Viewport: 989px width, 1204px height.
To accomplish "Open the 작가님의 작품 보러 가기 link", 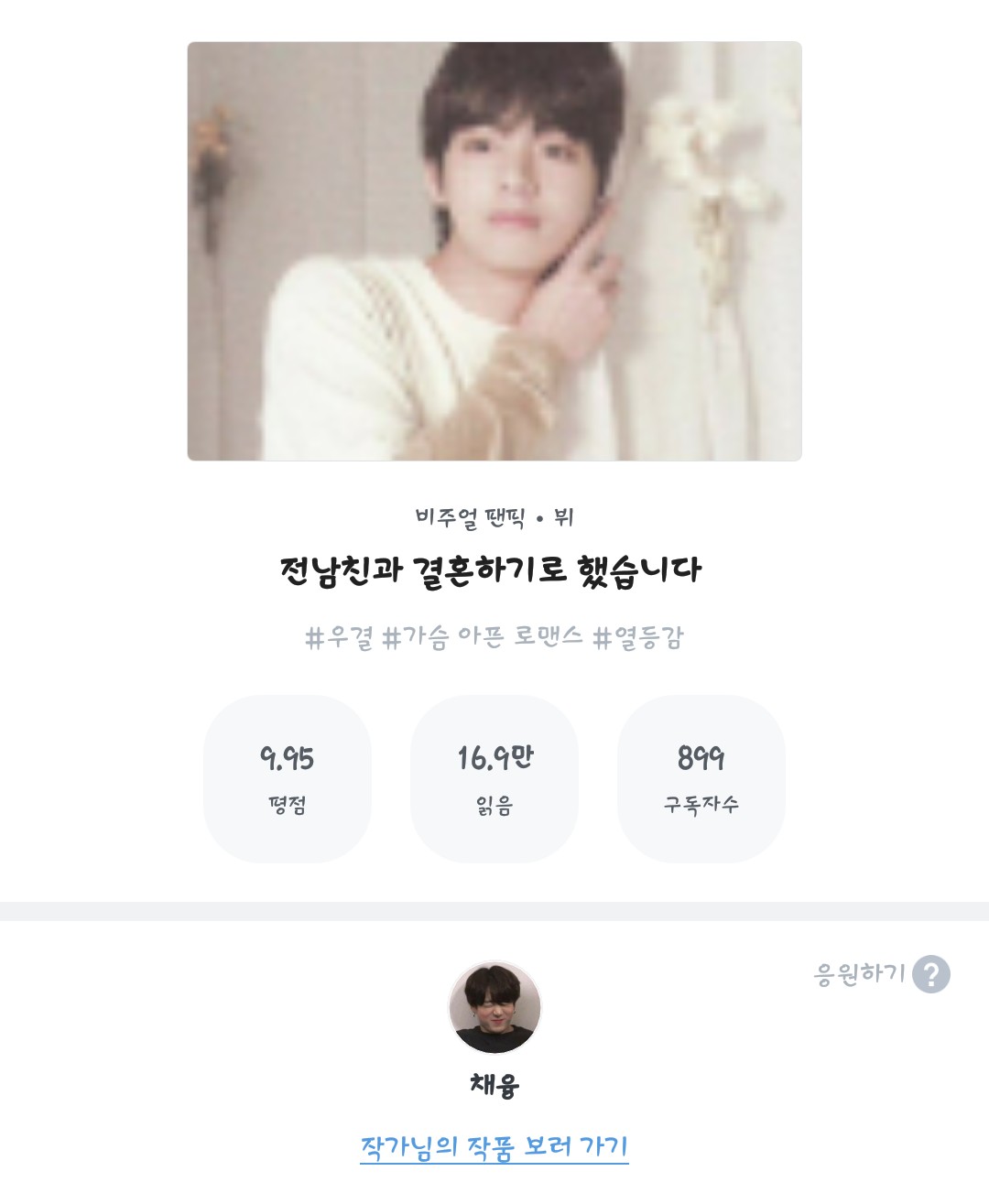I will (494, 1146).
